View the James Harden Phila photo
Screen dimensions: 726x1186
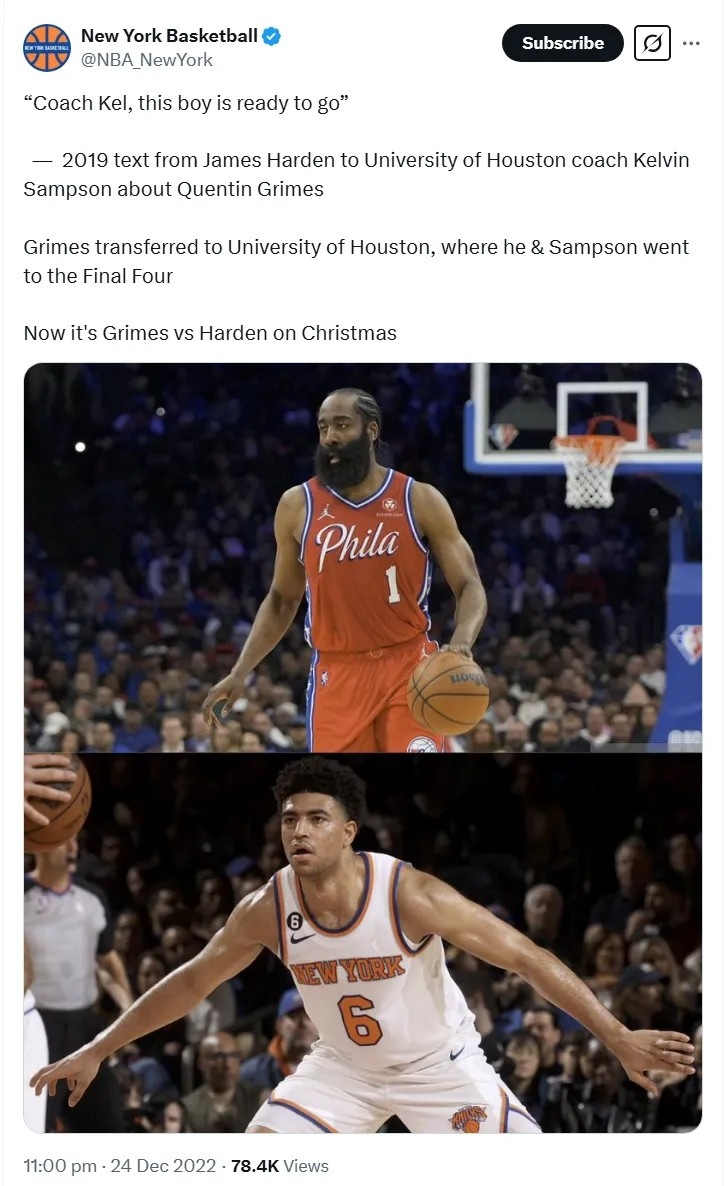[362, 557]
